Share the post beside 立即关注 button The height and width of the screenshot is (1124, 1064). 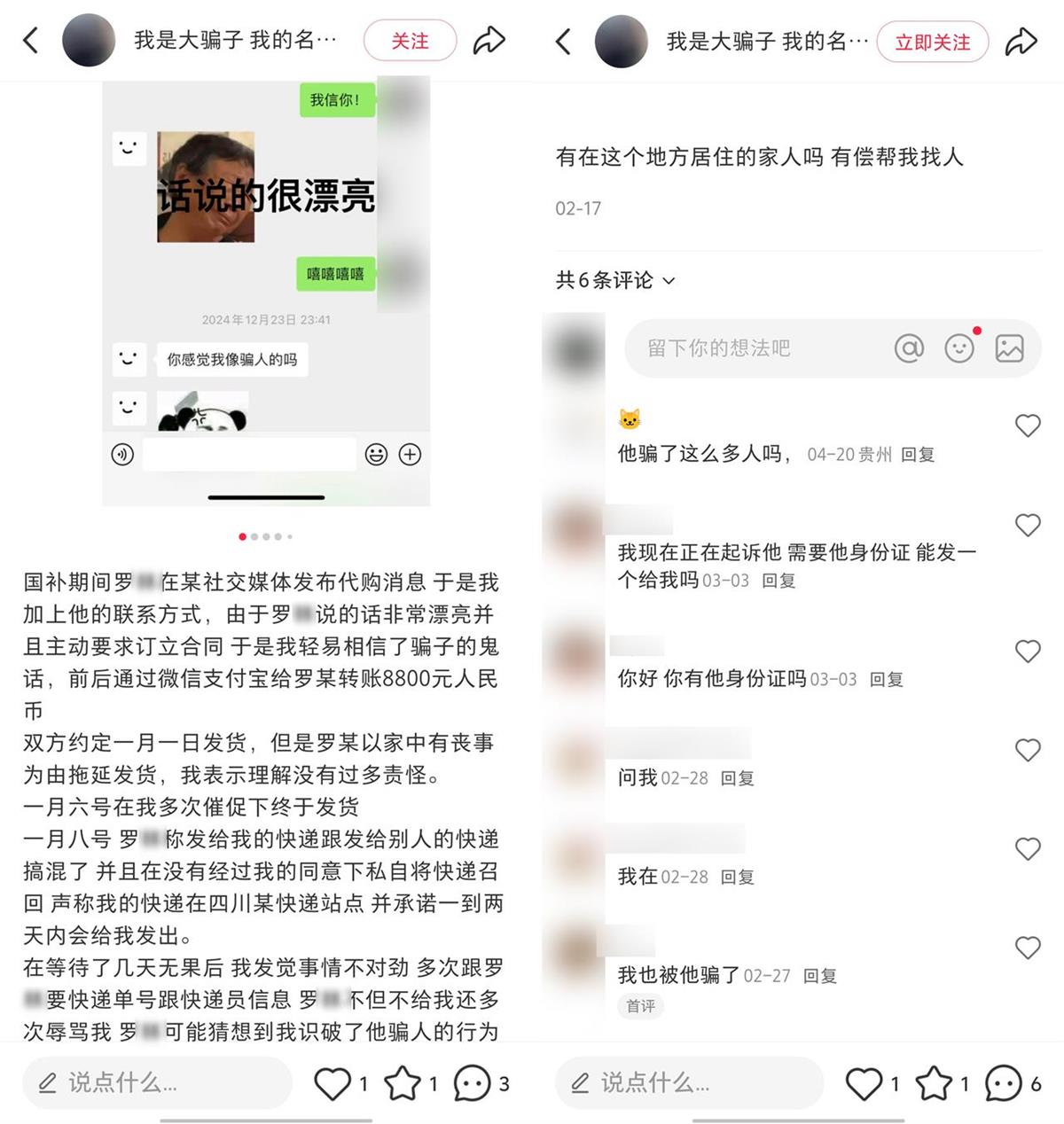tap(1021, 42)
